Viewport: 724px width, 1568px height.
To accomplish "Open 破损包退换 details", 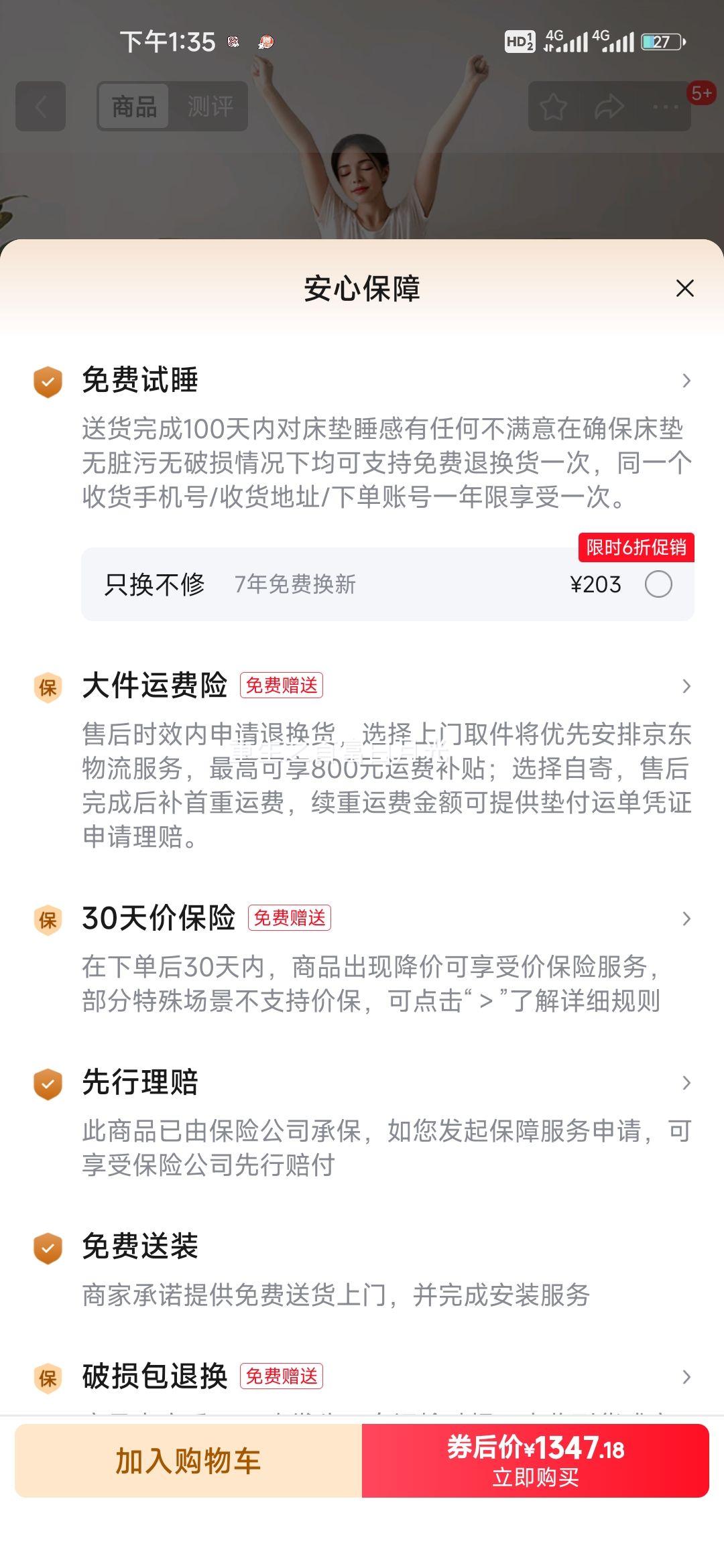I will coord(686,1377).
